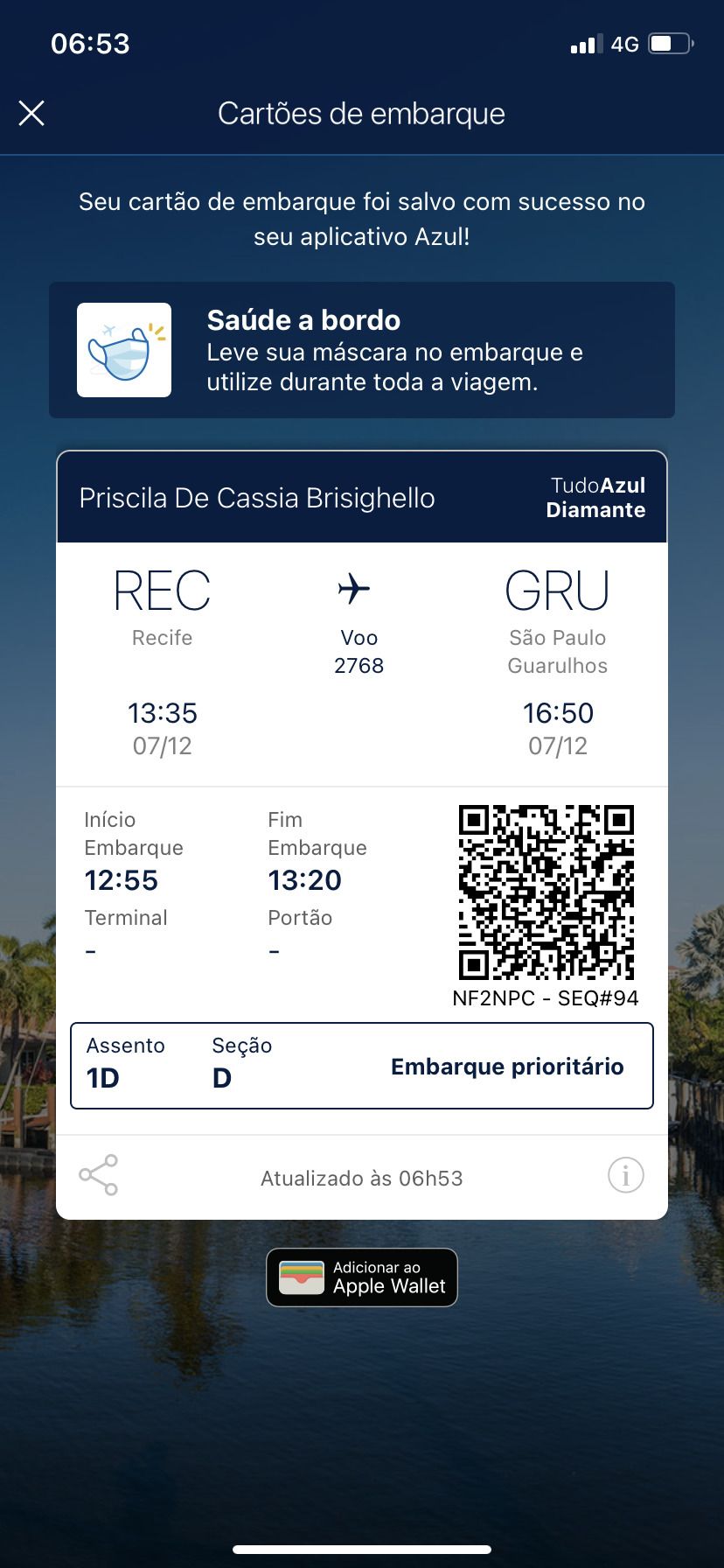Select Embarque prioritário label
724x1568 pixels.
point(507,1066)
